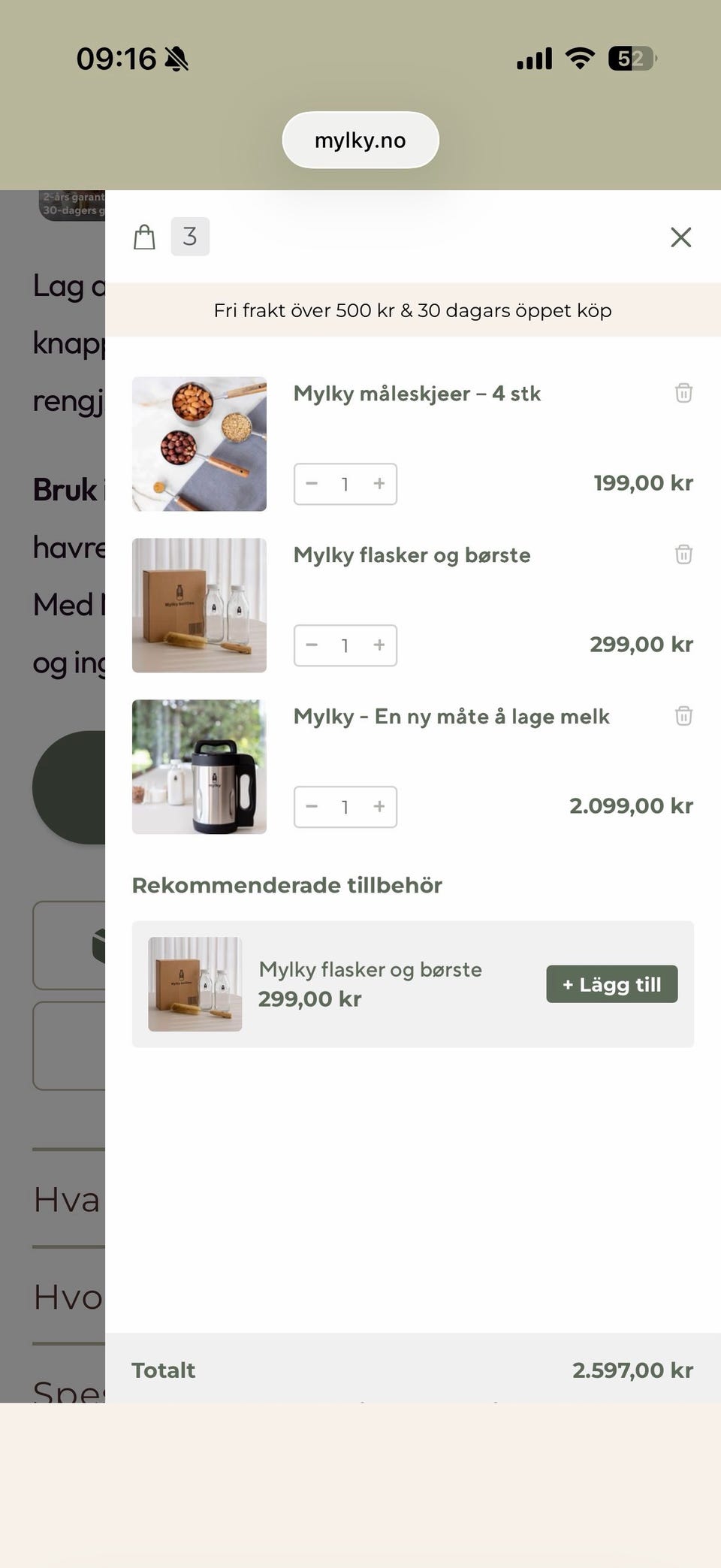Click the shopping bag cart icon
The height and width of the screenshot is (1568, 721).
[x=144, y=236]
